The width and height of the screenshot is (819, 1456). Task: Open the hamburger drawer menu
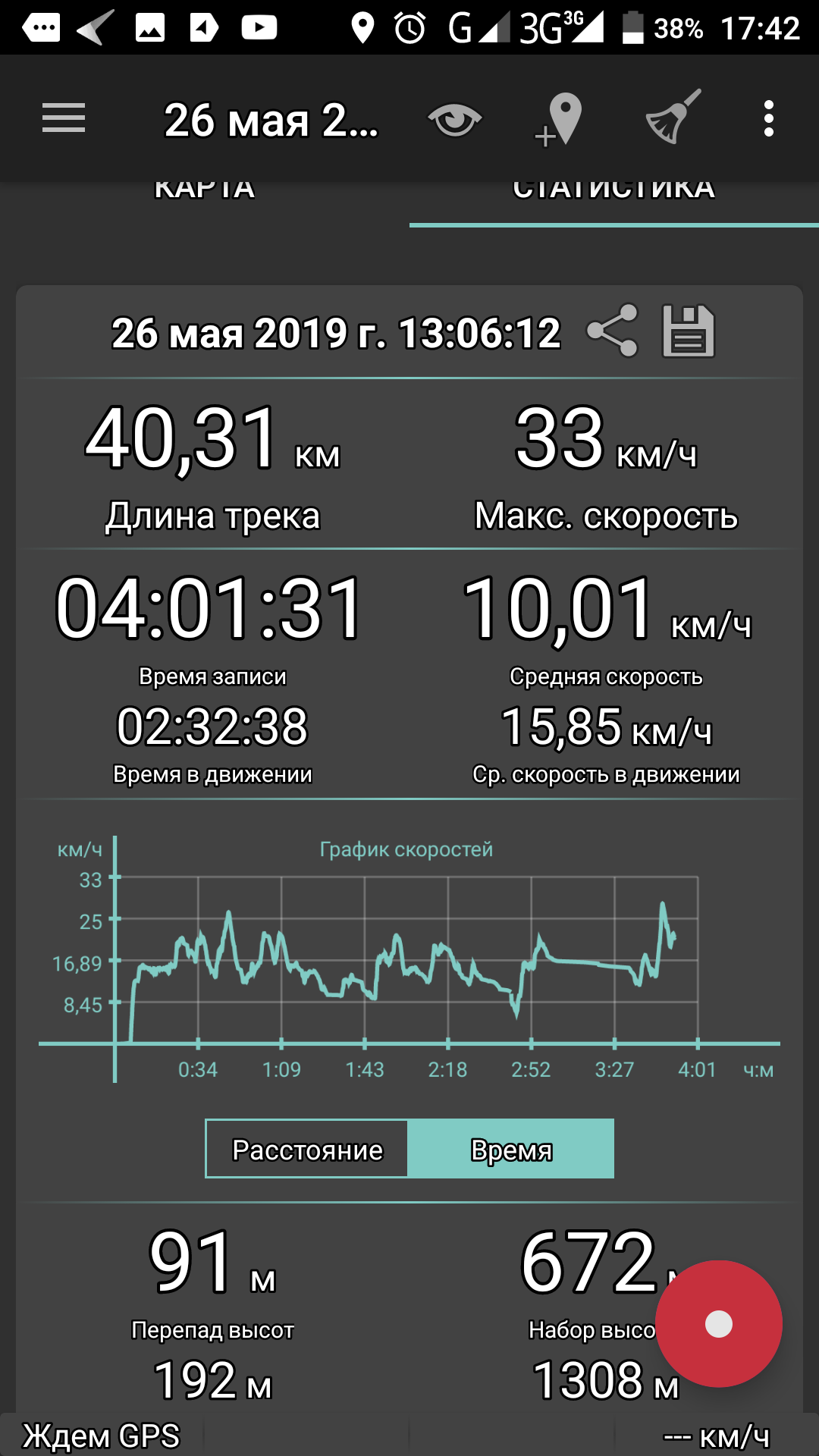click(64, 119)
